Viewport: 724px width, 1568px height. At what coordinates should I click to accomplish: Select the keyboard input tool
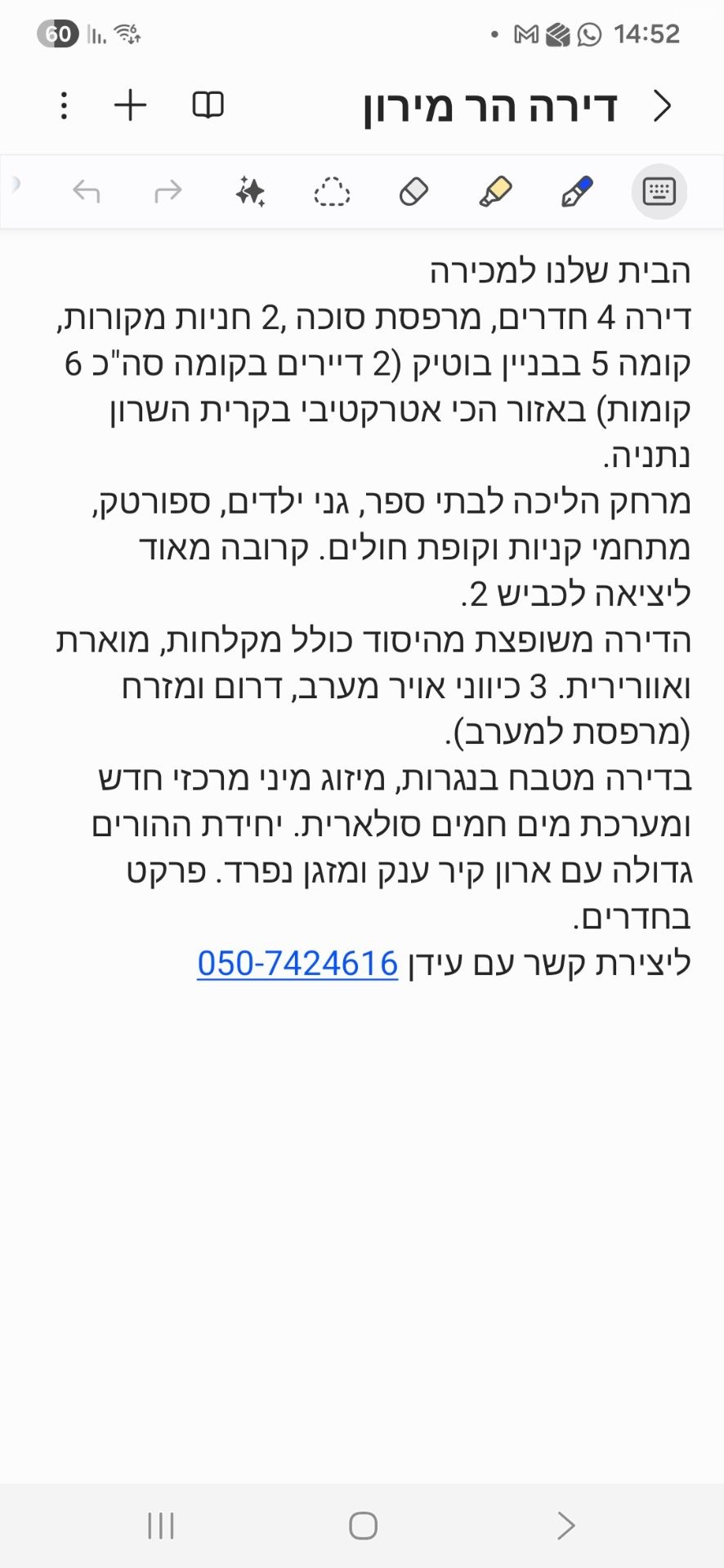pyautogui.click(x=659, y=192)
